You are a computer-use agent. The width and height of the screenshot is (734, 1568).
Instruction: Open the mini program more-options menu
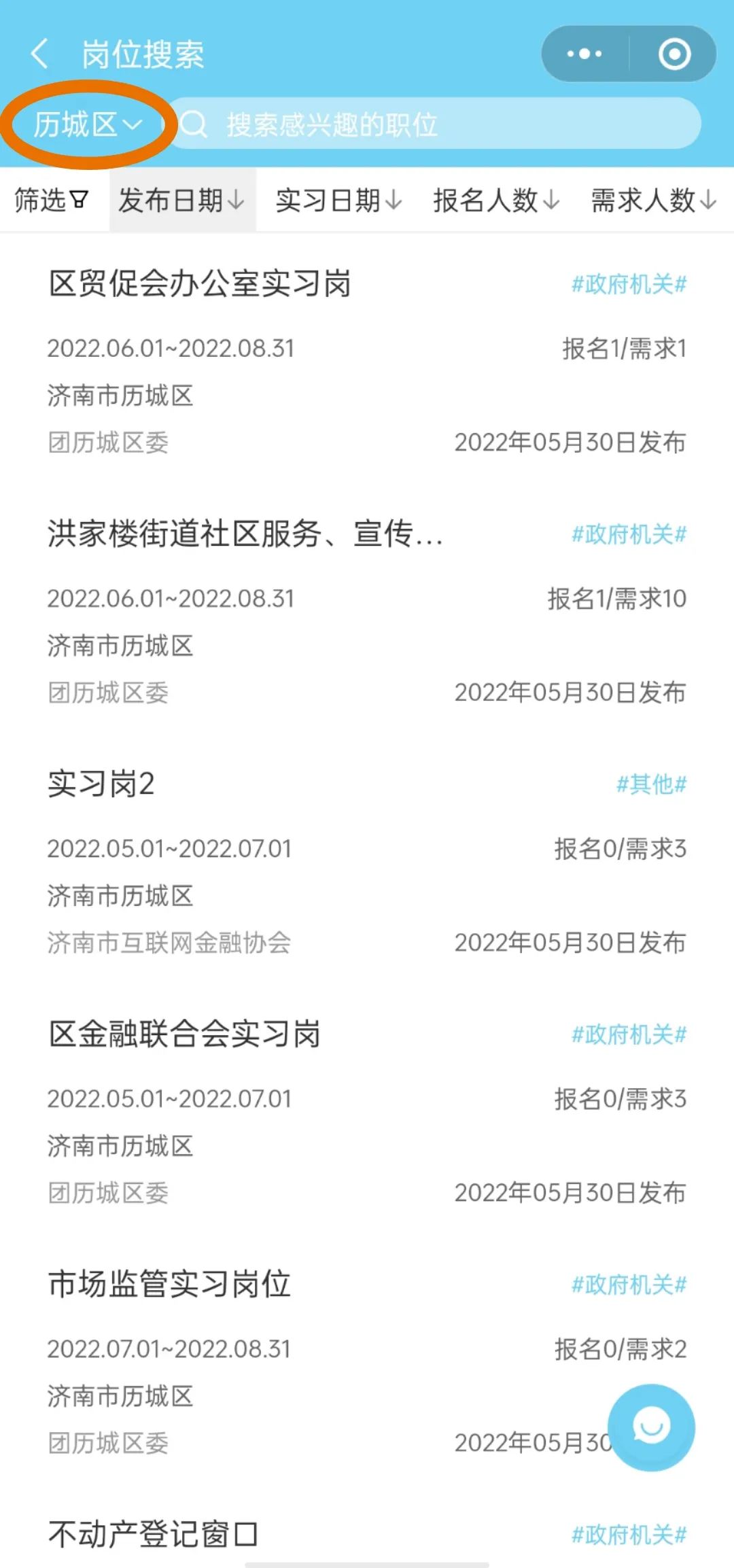pyautogui.click(x=584, y=54)
